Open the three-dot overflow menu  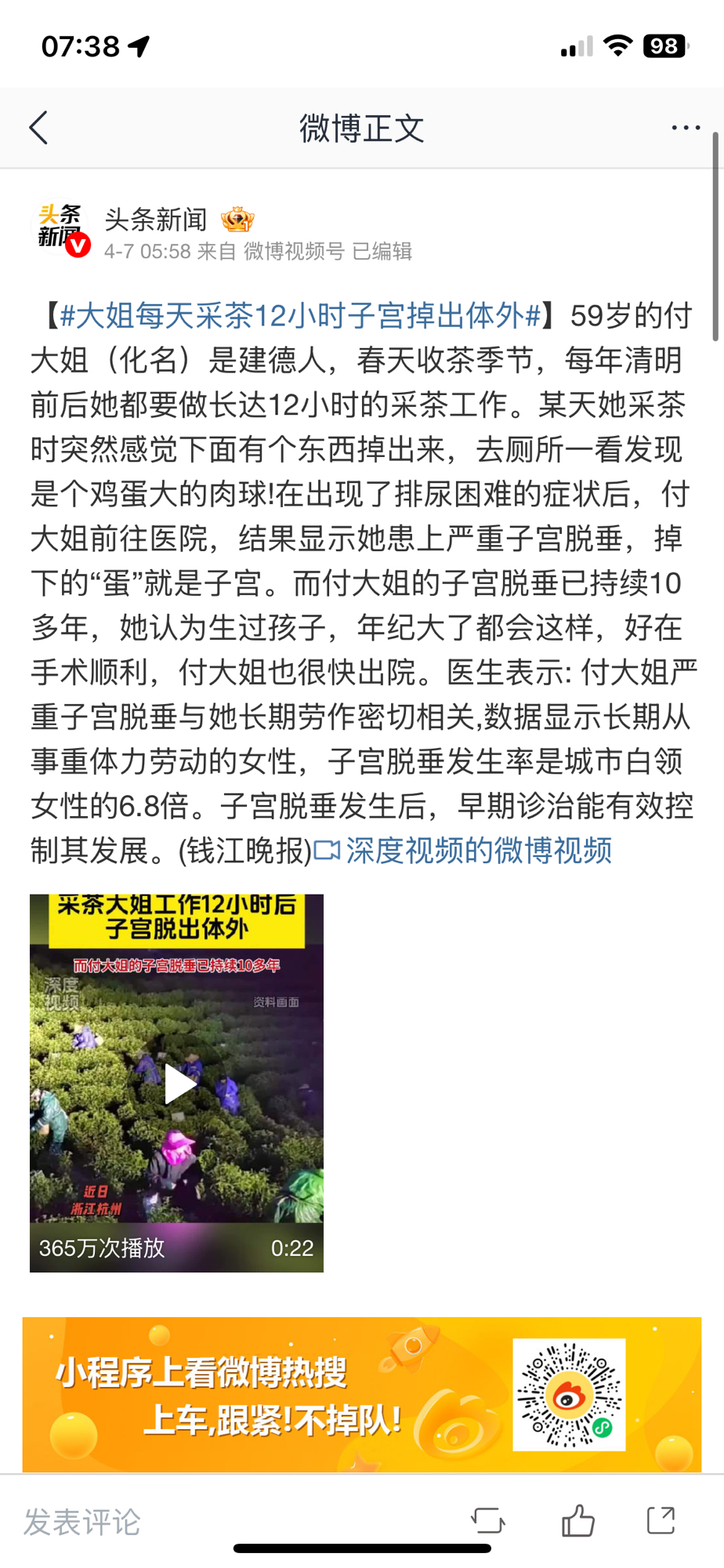685,127
